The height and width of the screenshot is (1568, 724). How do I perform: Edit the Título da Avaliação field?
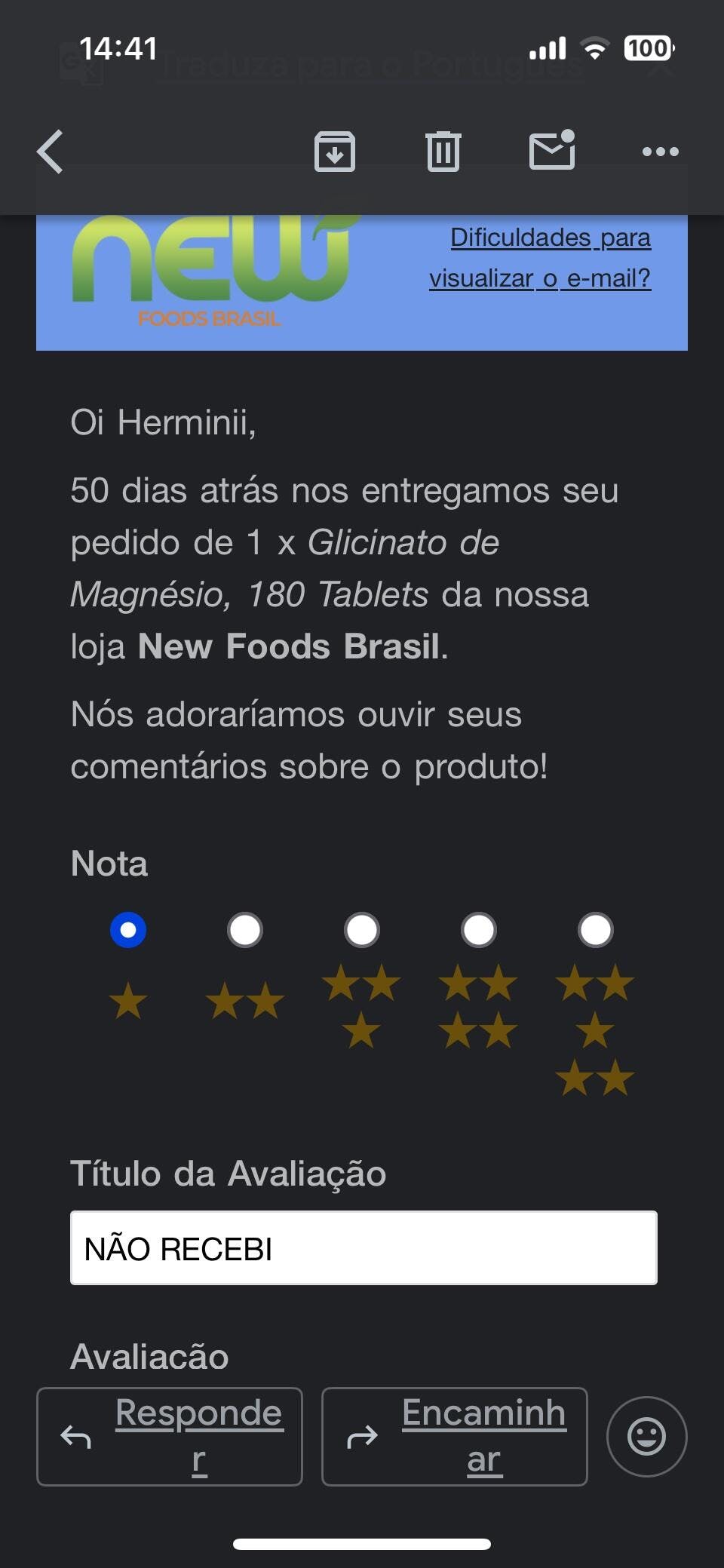tap(364, 1248)
